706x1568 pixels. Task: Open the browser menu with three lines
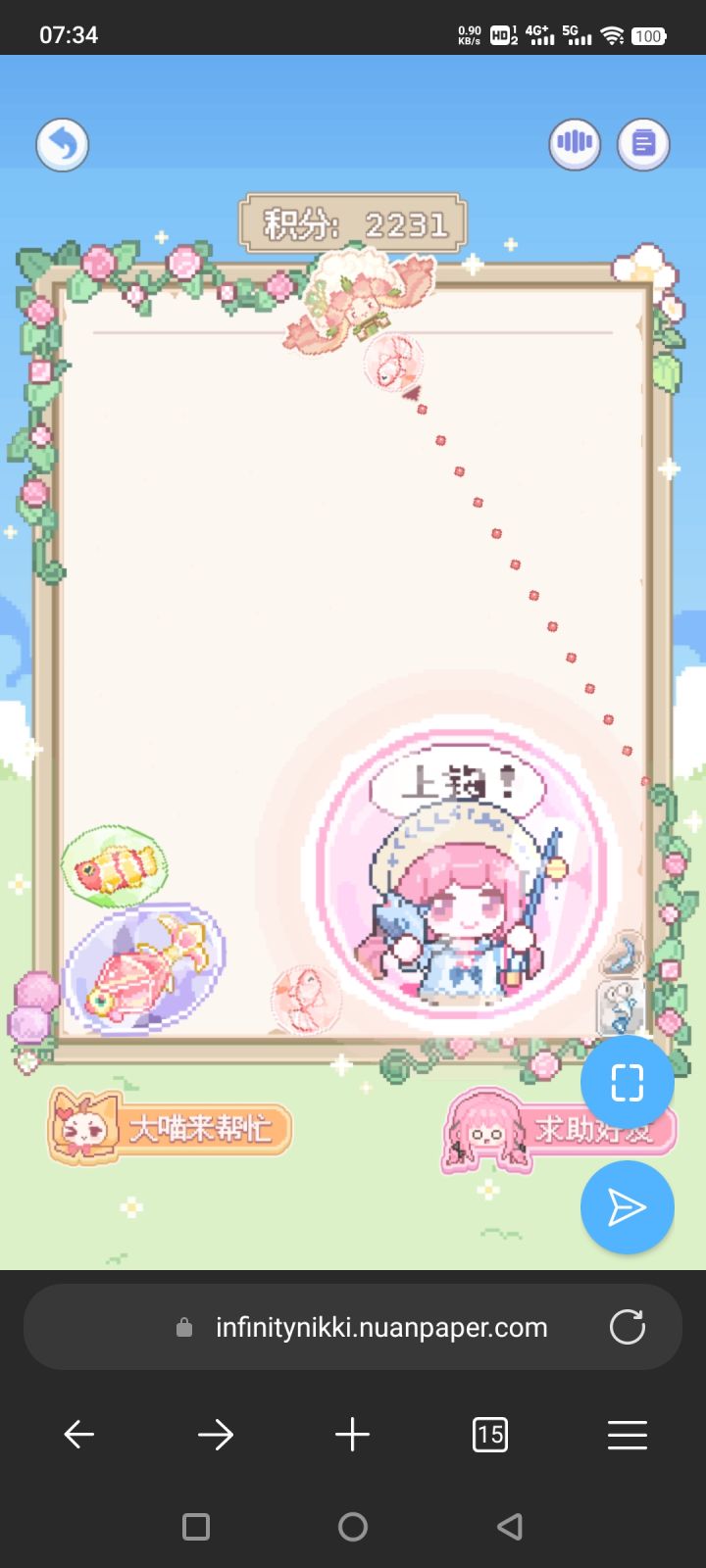(x=627, y=1435)
